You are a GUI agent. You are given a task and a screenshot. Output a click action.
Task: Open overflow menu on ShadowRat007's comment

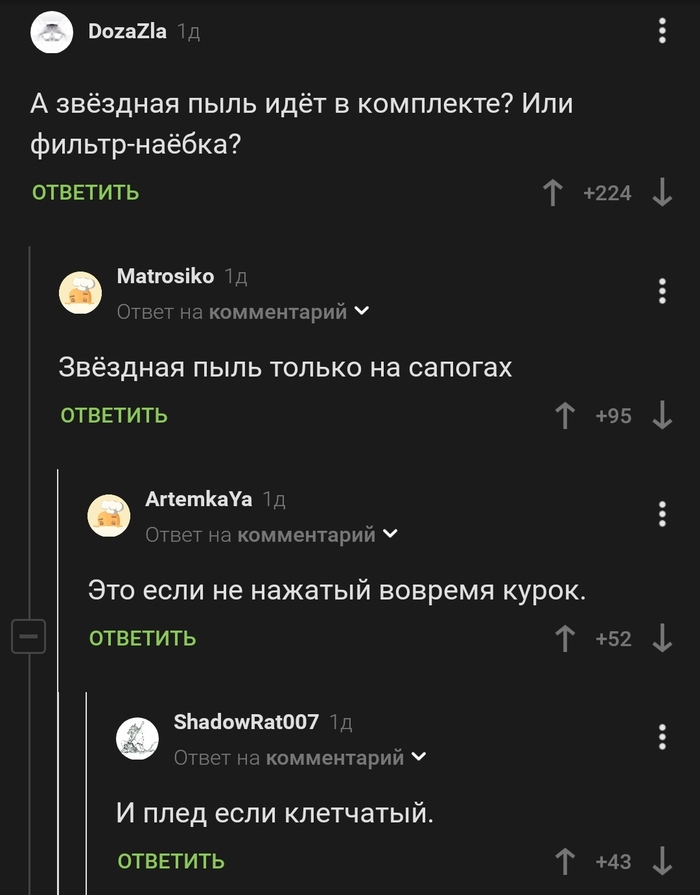662,737
